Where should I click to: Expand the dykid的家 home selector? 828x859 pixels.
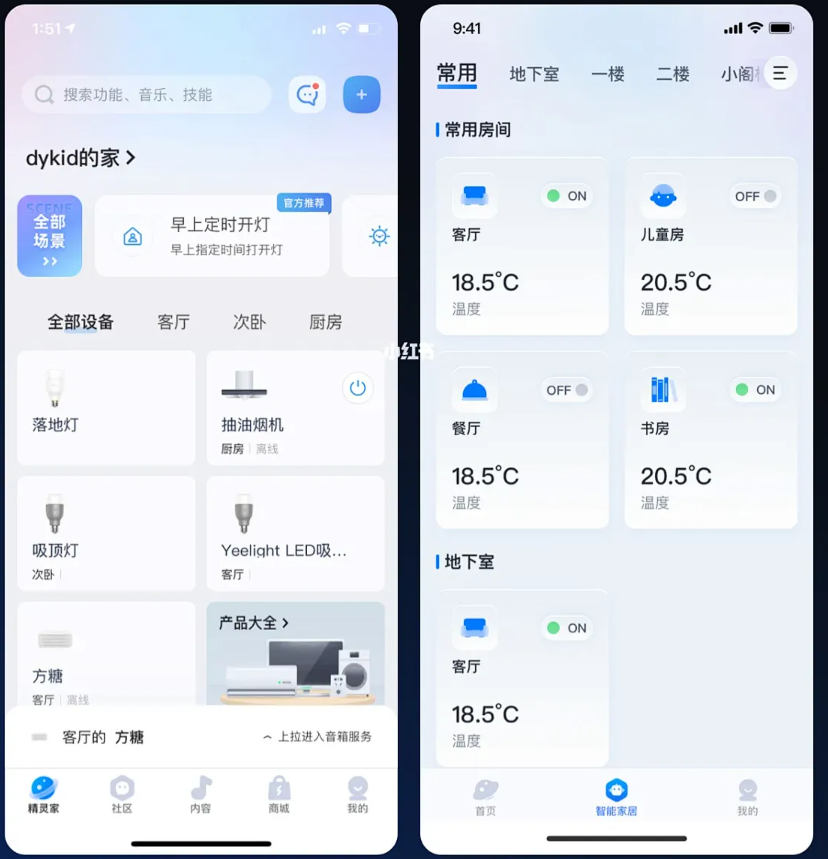click(82, 157)
